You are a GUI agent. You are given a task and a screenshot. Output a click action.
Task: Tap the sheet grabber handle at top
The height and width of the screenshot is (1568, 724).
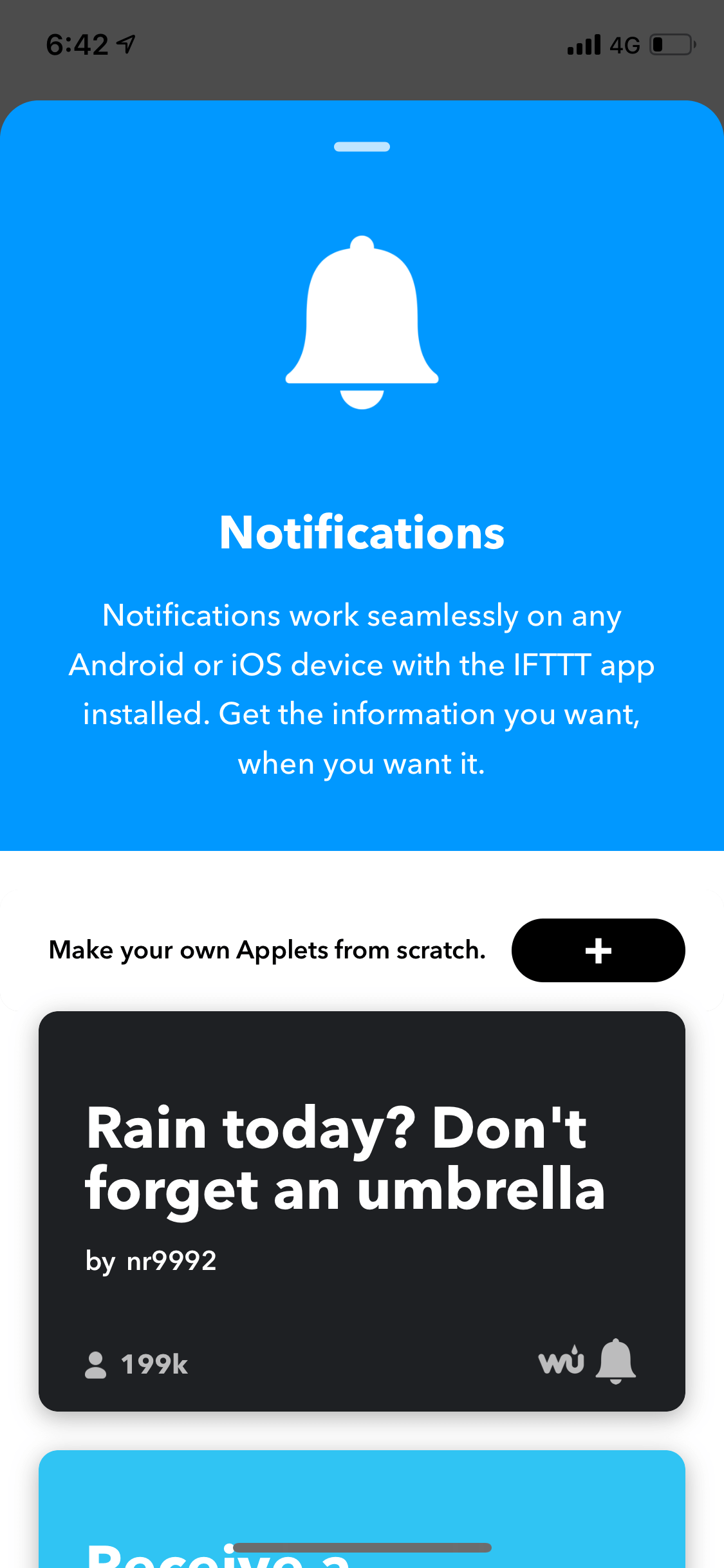(362, 147)
